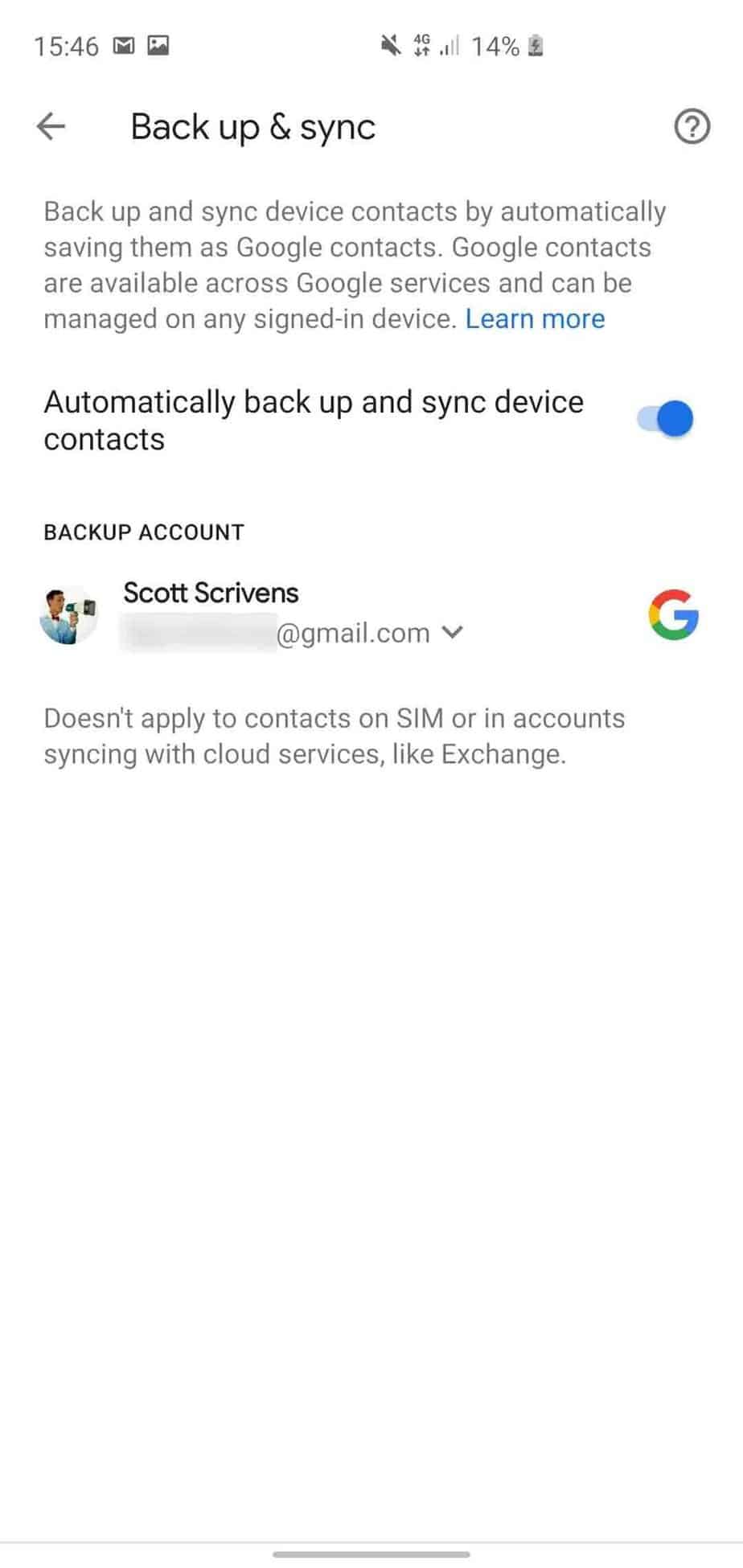Open the Learn more link
The width and height of the screenshot is (743, 1568).
coord(535,319)
